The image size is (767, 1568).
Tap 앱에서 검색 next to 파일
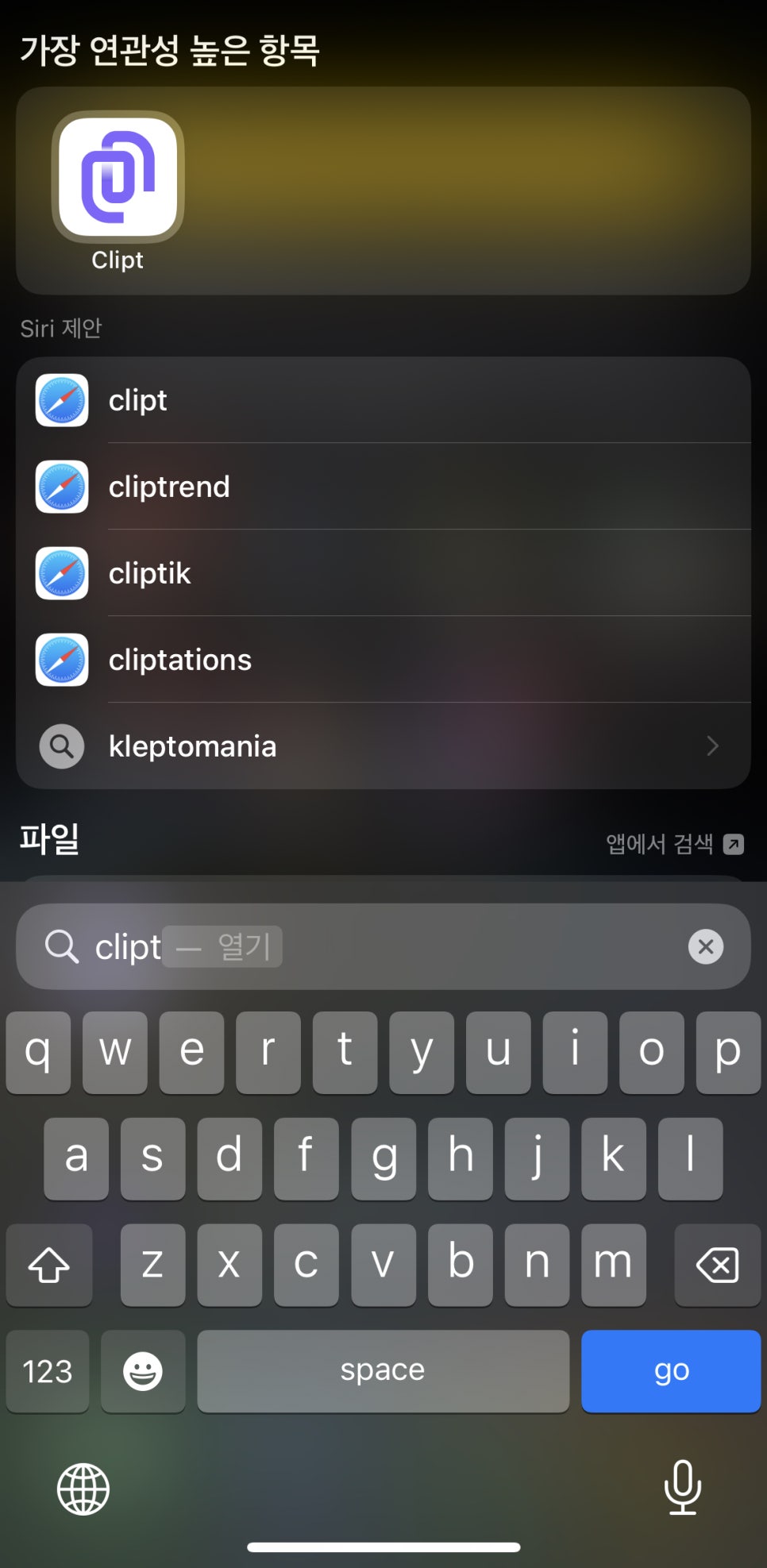pyautogui.click(x=675, y=844)
